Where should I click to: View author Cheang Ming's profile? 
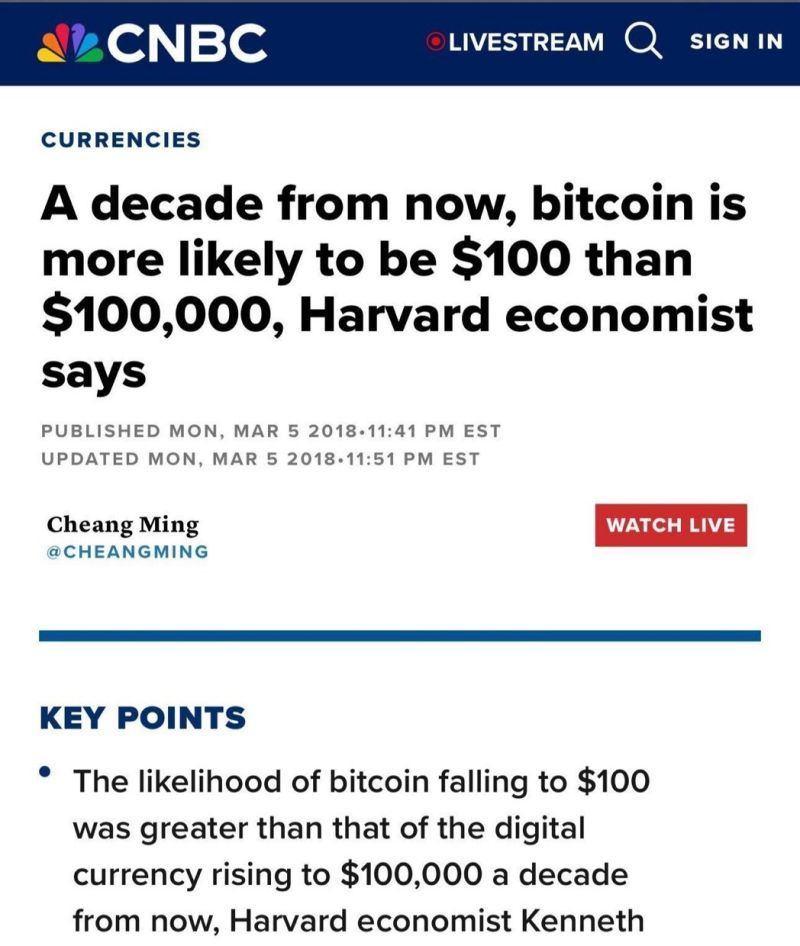pos(122,524)
